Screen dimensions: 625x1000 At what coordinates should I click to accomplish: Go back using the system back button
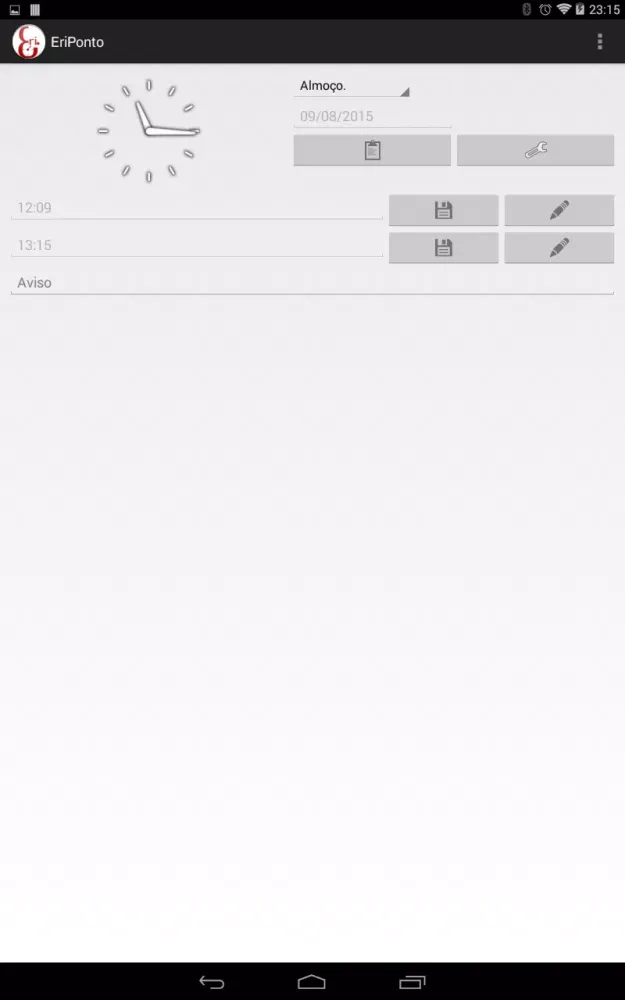pos(212,981)
